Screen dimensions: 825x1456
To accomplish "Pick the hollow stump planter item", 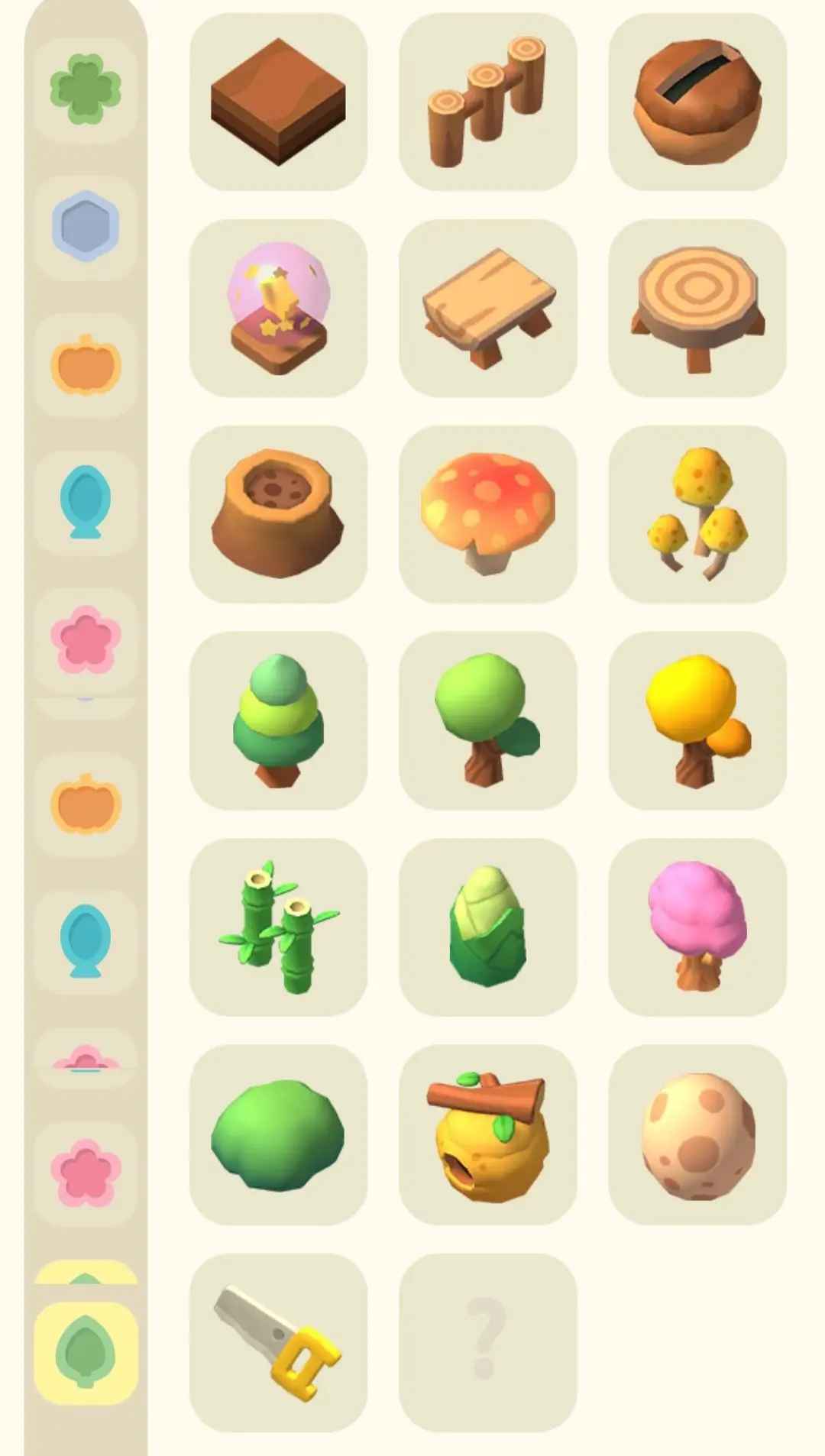I will tap(278, 514).
